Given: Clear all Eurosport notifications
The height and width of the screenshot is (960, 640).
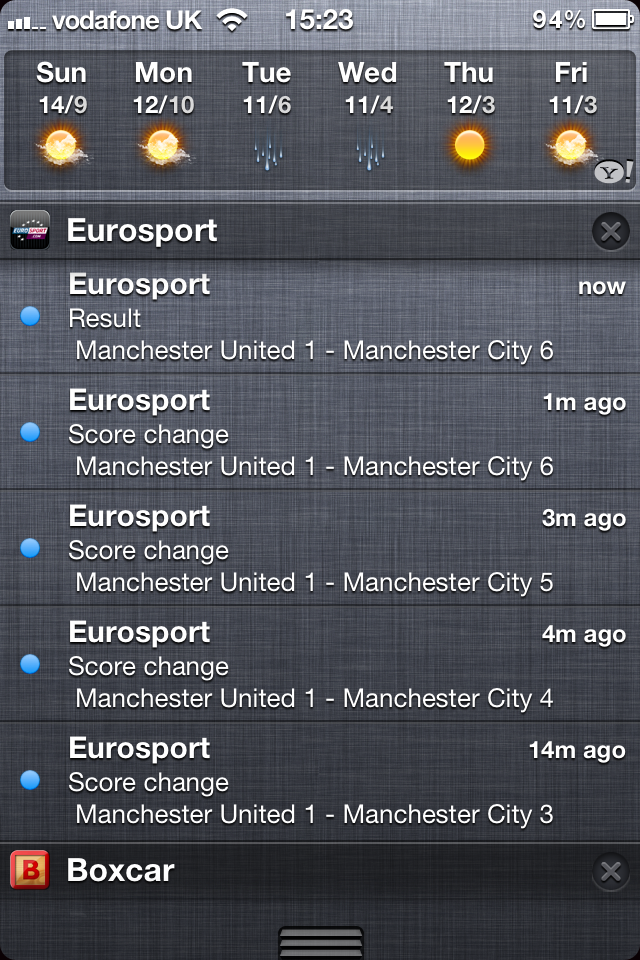Looking at the screenshot, I should (610, 231).
